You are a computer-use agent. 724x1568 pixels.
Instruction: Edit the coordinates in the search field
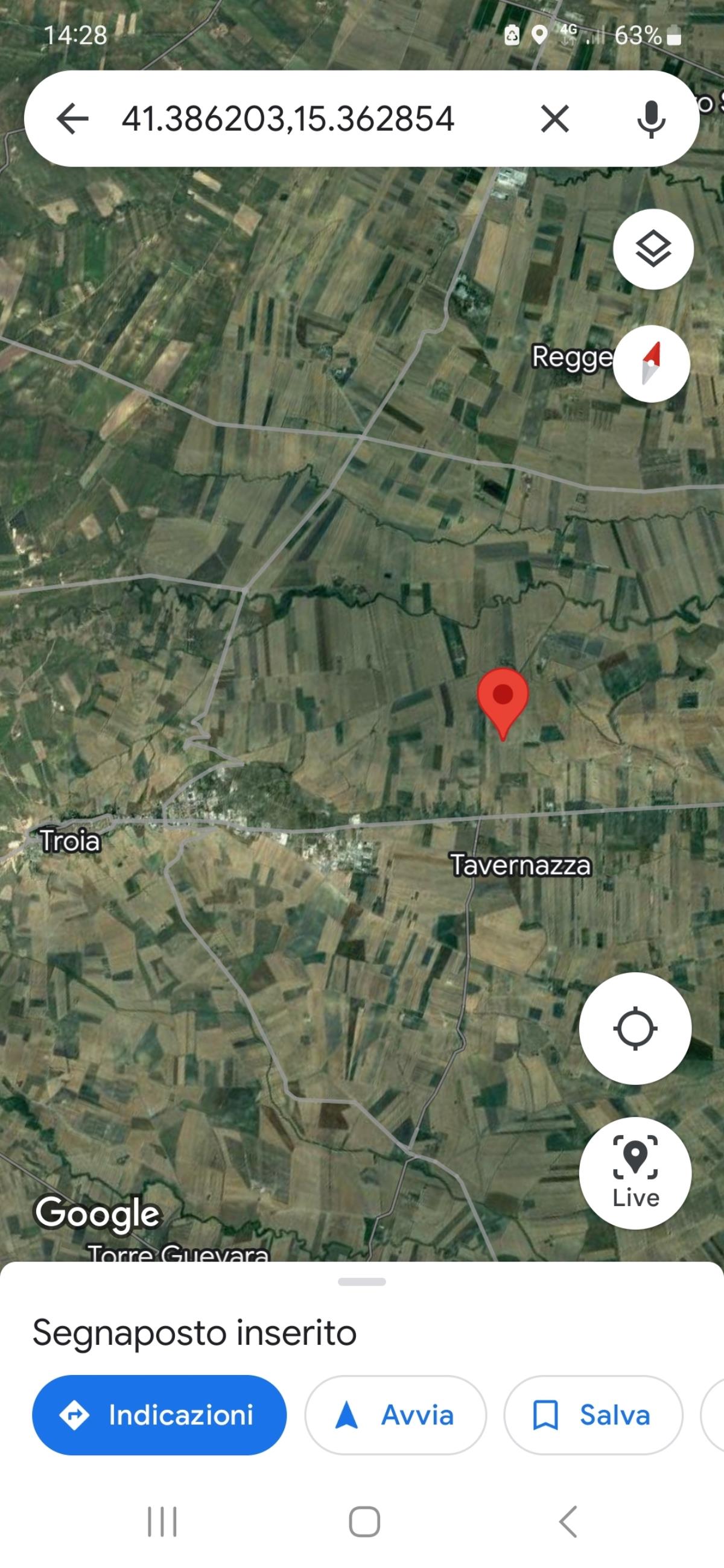point(288,118)
